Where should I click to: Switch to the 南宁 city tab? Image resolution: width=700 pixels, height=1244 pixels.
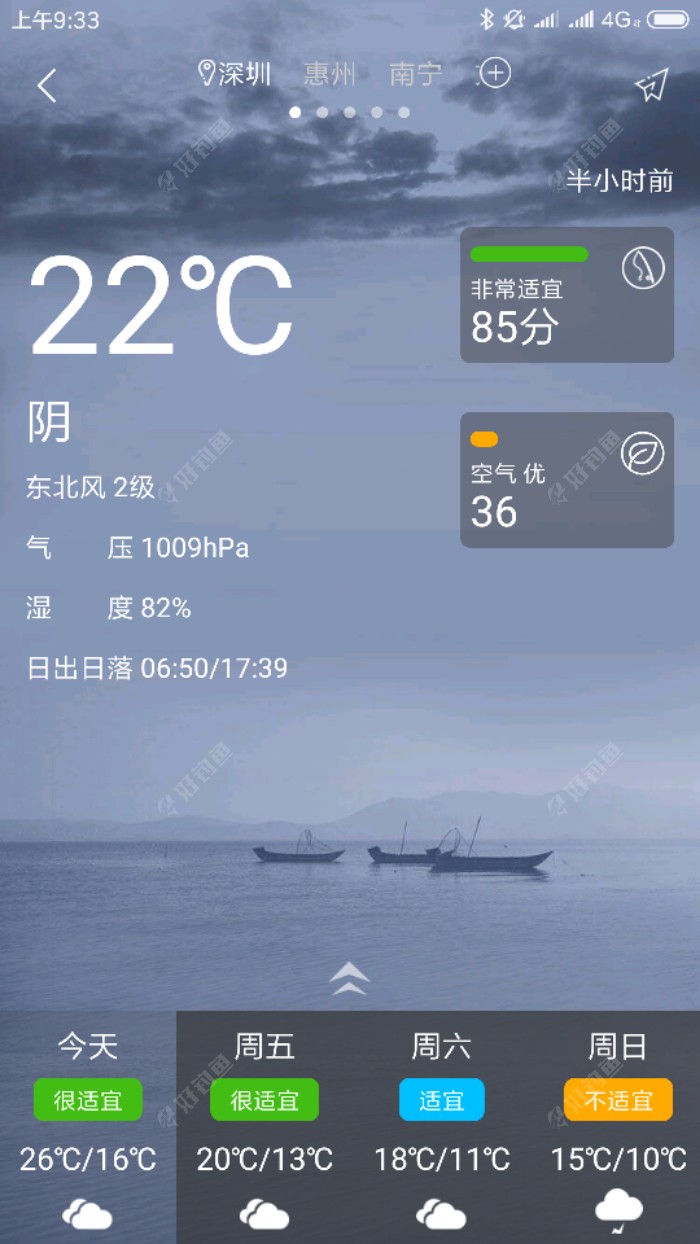pos(415,74)
